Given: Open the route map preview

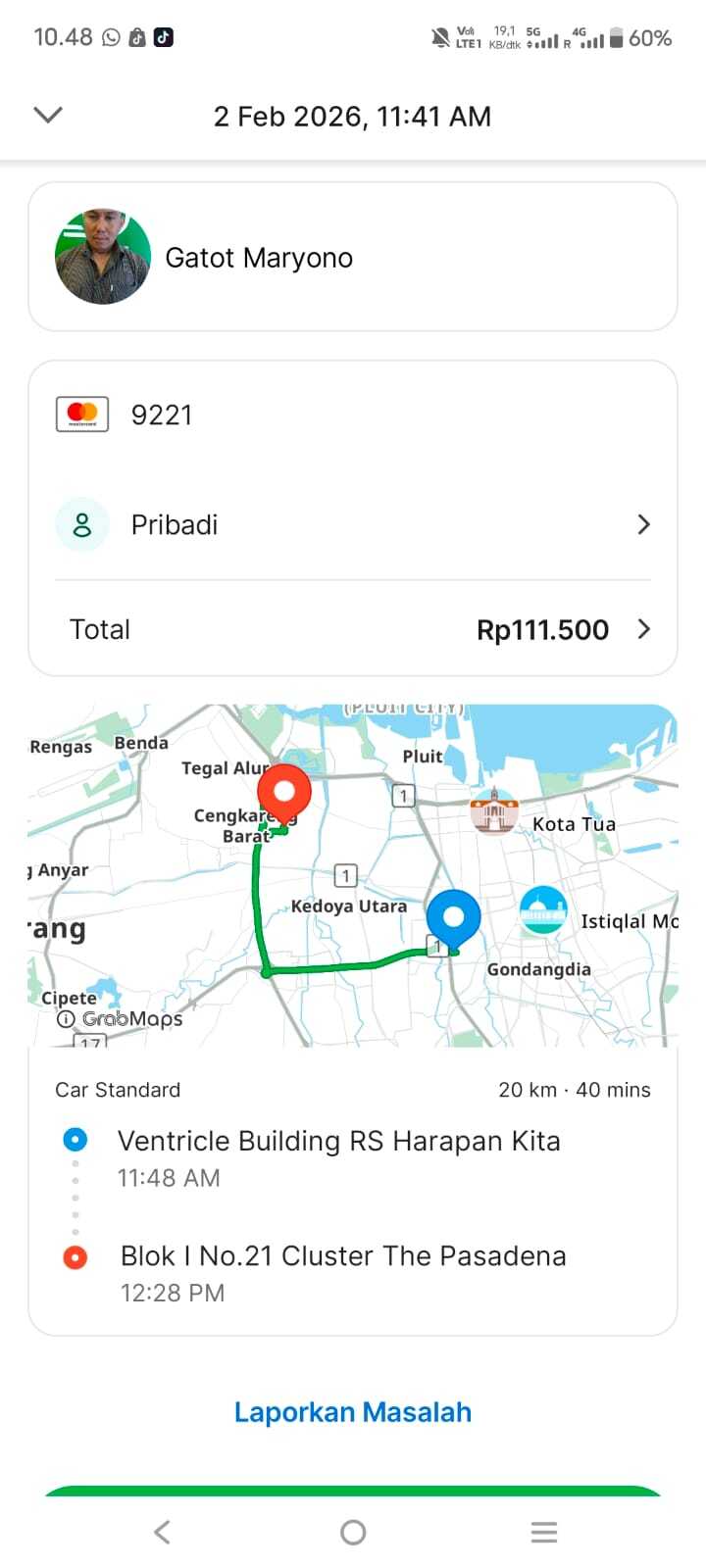Looking at the screenshot, I should tap(353, 875).
